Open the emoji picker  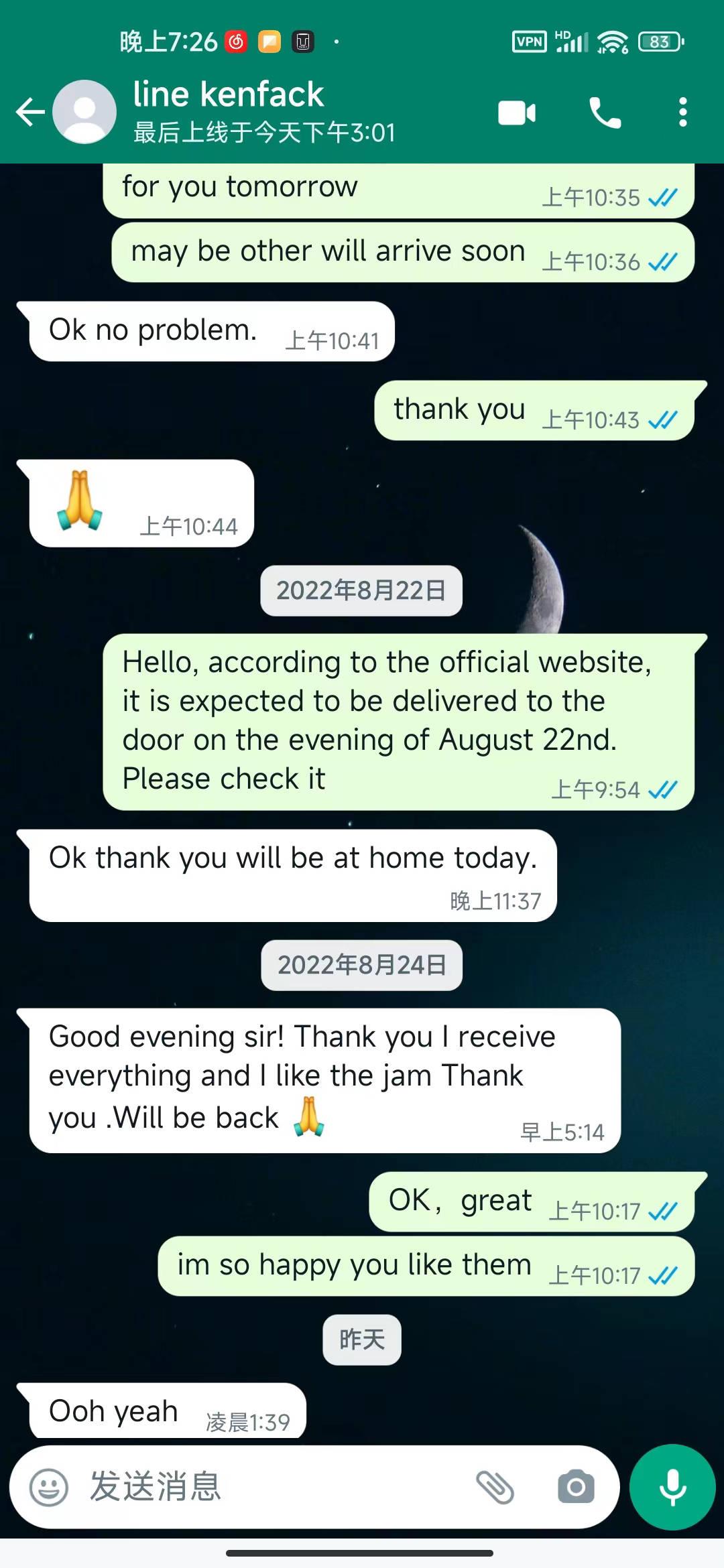pyautogui.click(x=49, y=1488)
